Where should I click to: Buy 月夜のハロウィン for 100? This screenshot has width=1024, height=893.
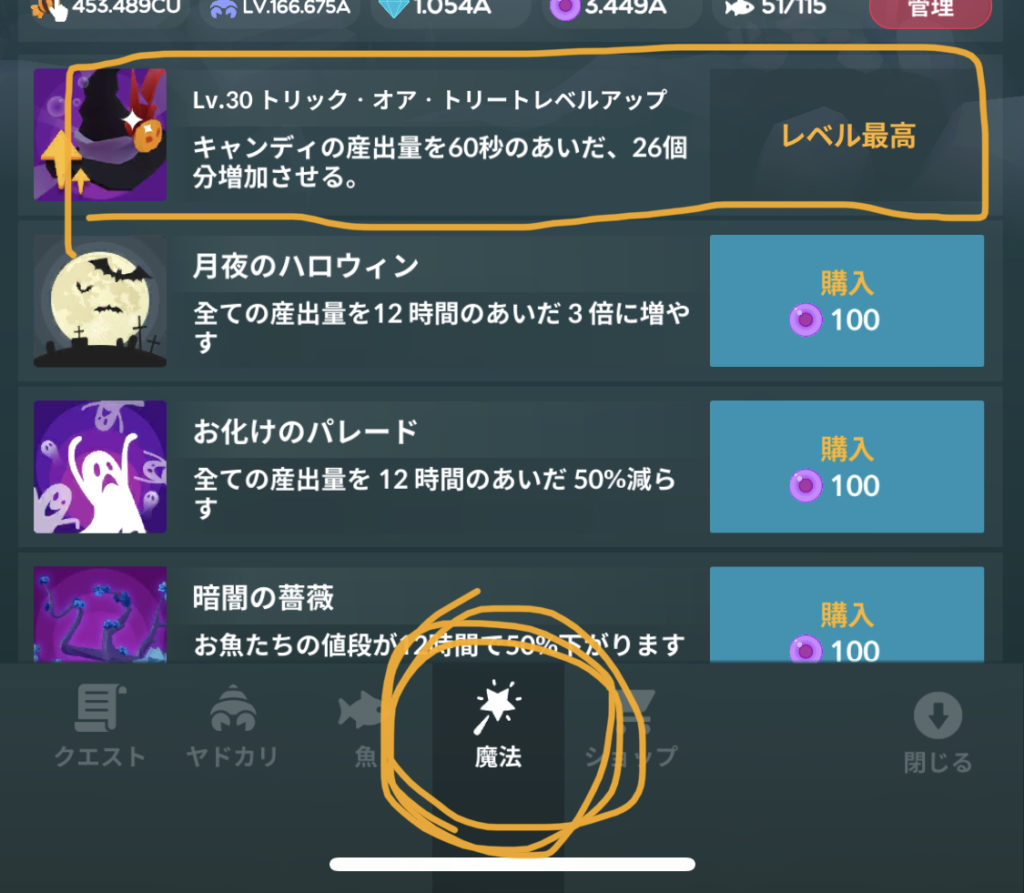(846, 301)
